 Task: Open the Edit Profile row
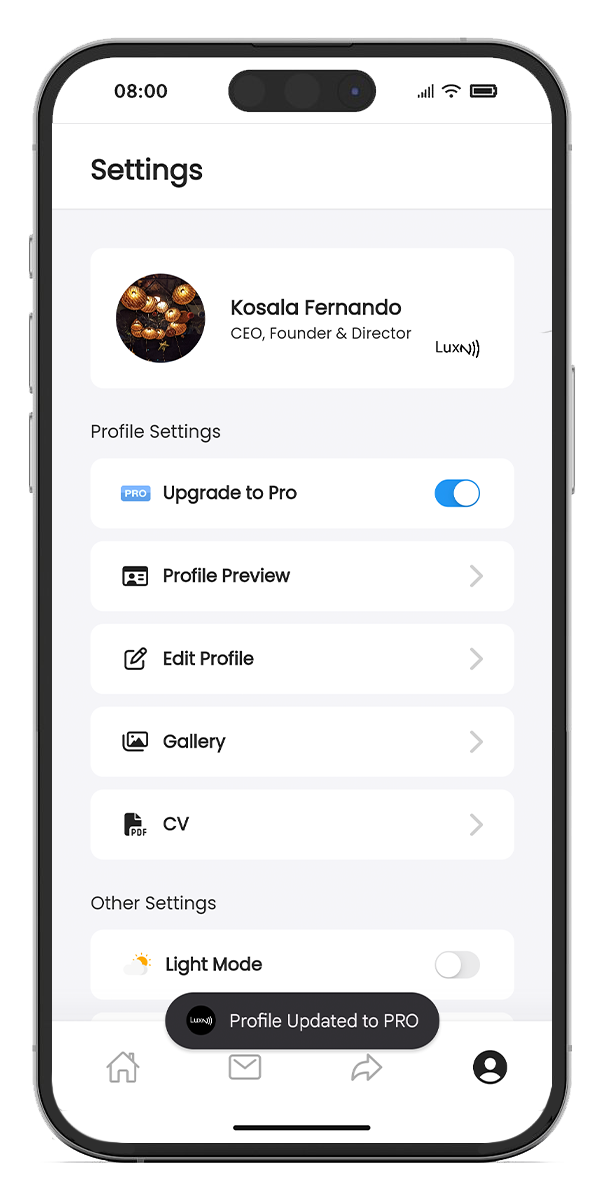302,659
